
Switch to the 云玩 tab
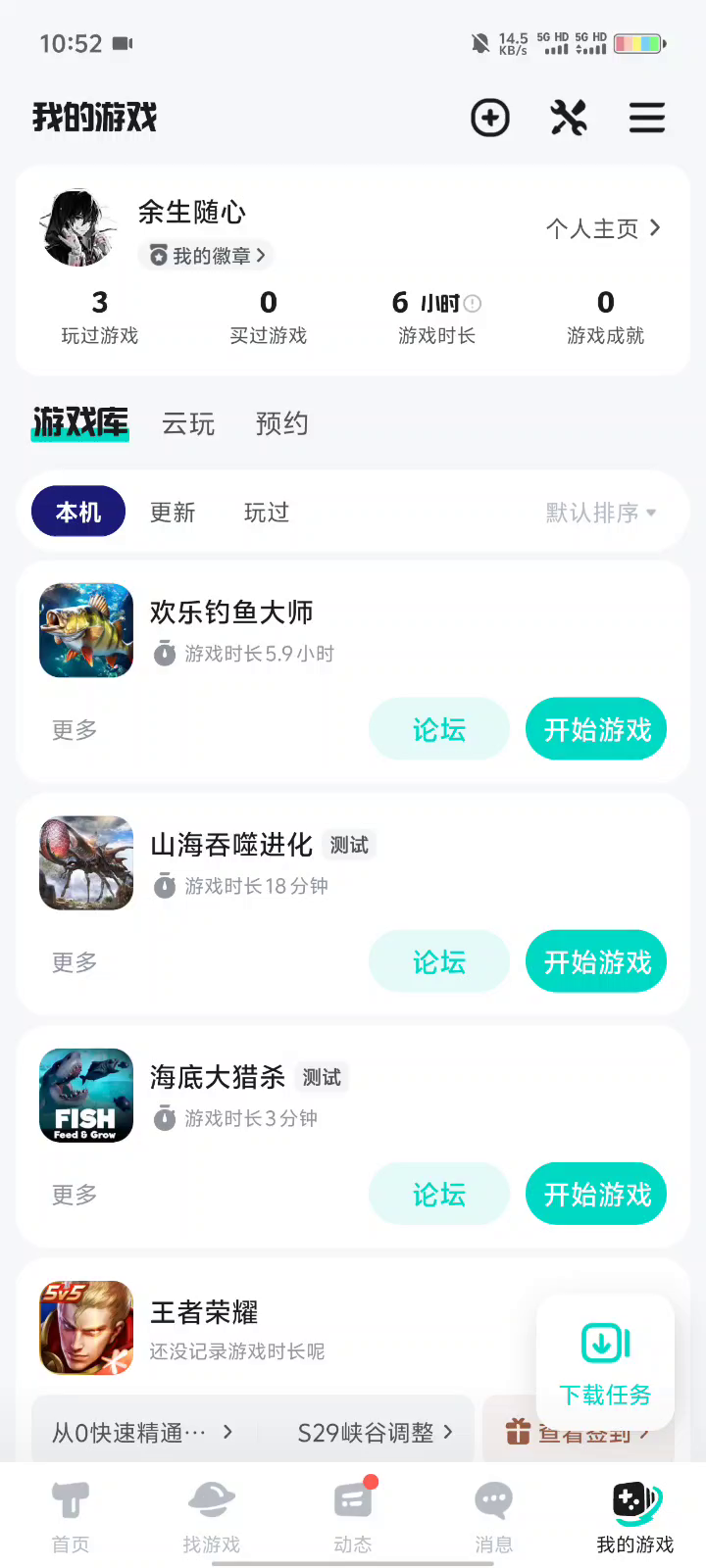point(188,423)
